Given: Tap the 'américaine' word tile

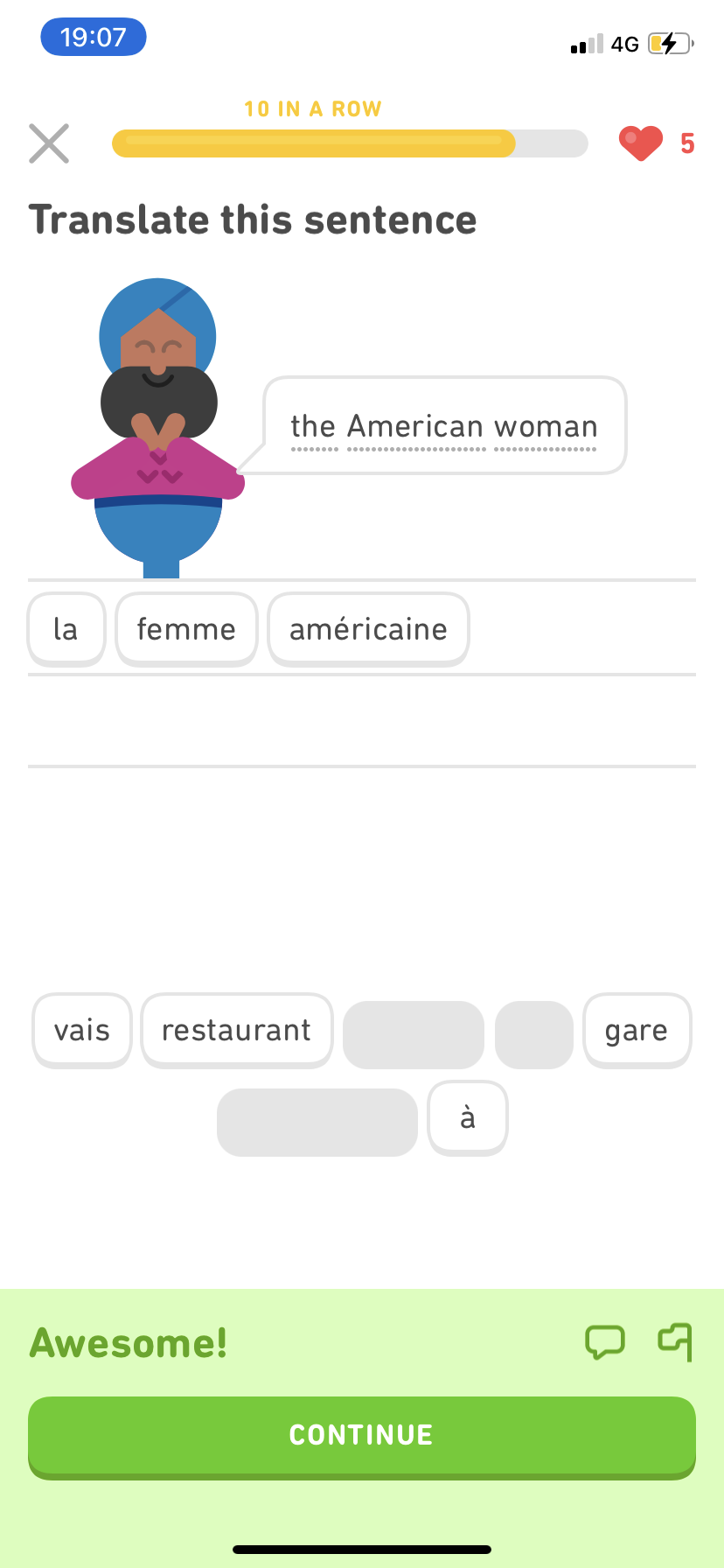Looking at the screenshot, I should [x=368, y=628].
